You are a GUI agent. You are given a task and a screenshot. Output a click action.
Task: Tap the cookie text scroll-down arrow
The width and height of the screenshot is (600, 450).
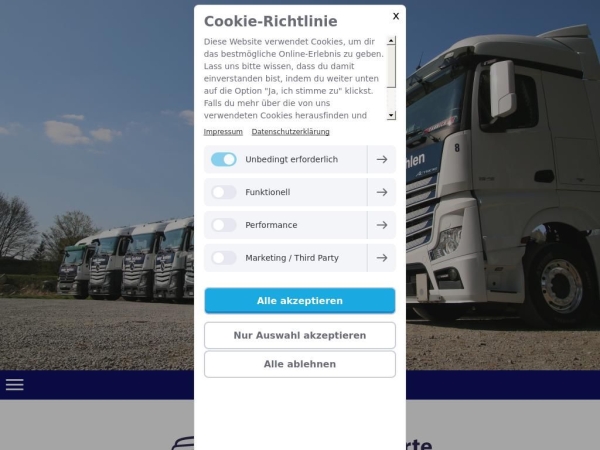391,116
